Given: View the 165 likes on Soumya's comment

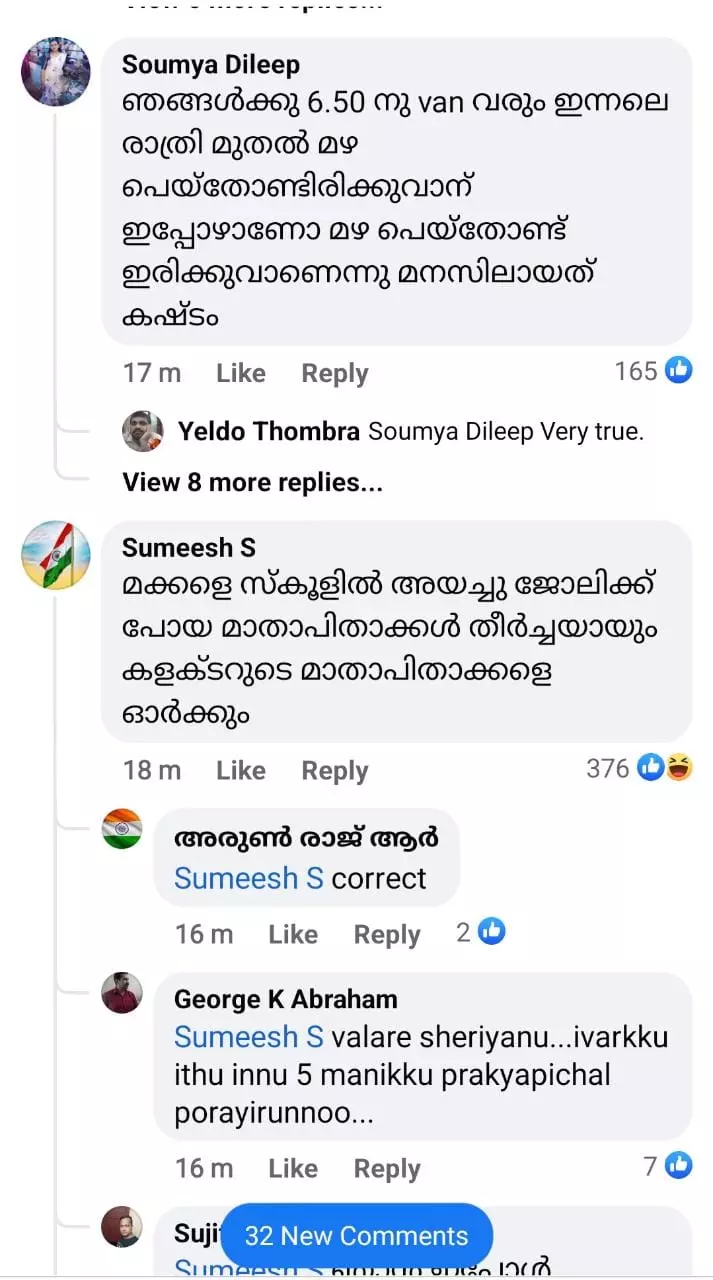Looking at the screenshot, I should pyautogui.click(x=653, y=371).
